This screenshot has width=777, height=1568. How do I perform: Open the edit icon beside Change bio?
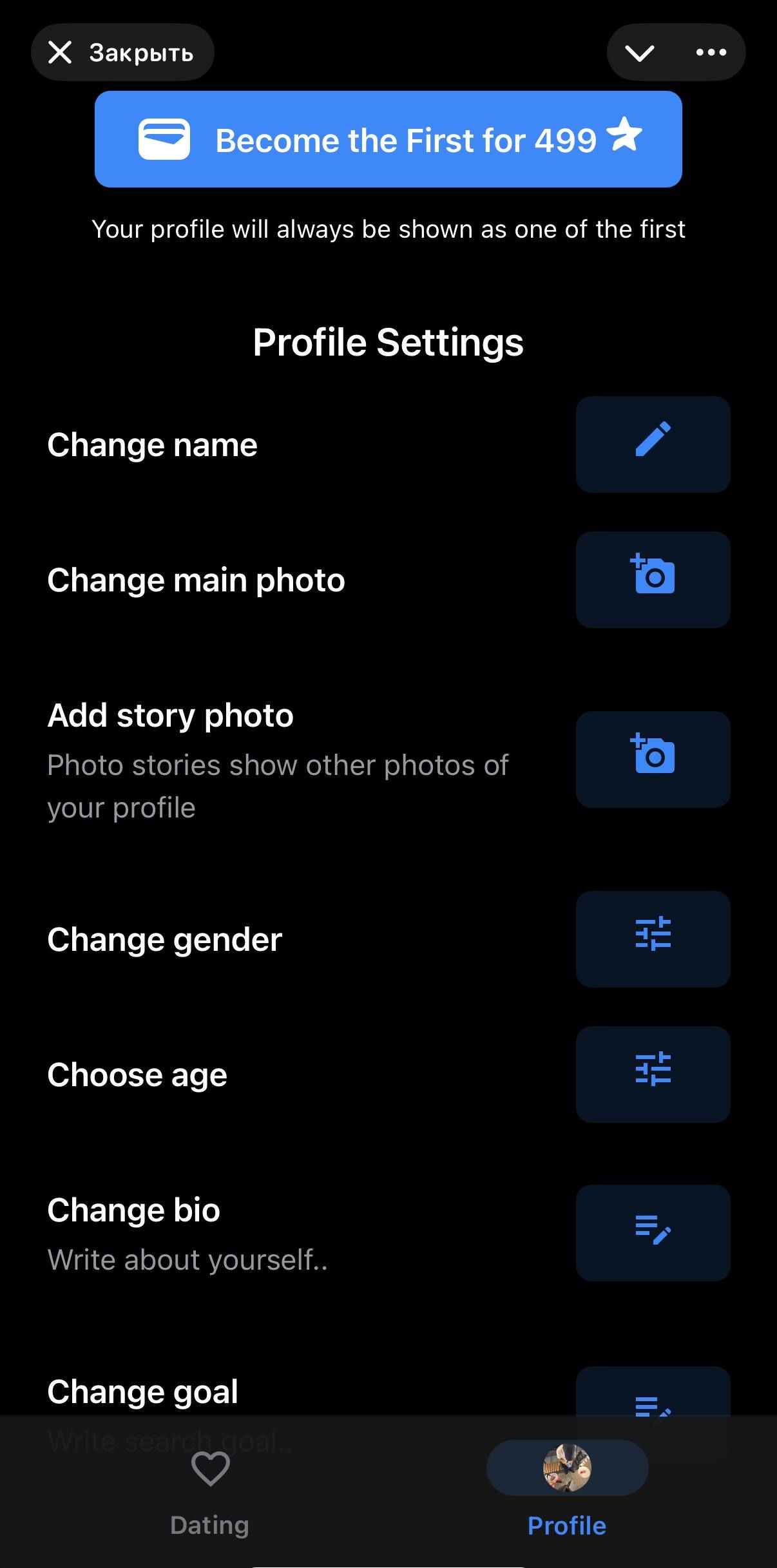(653, 1232)
